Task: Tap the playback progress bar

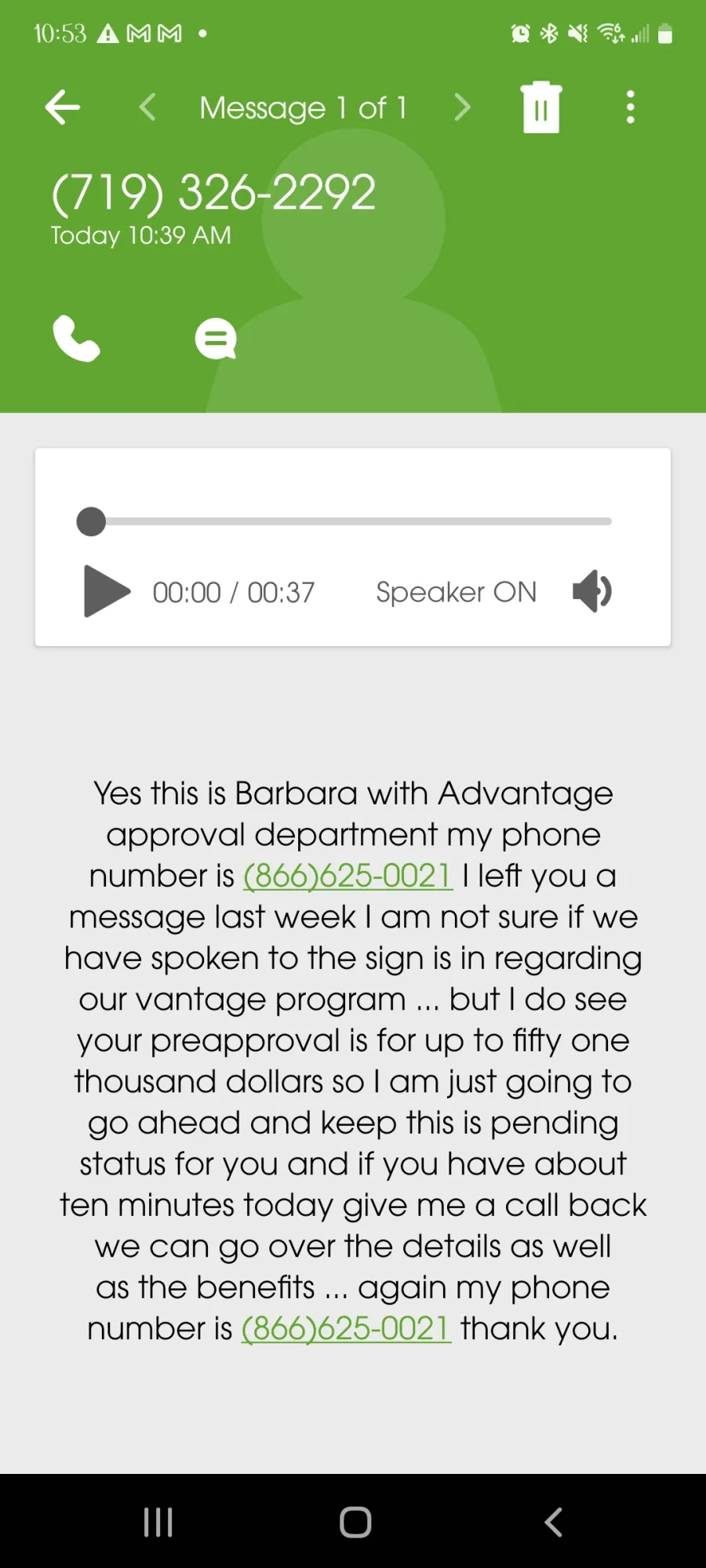Action: [344, 521]
